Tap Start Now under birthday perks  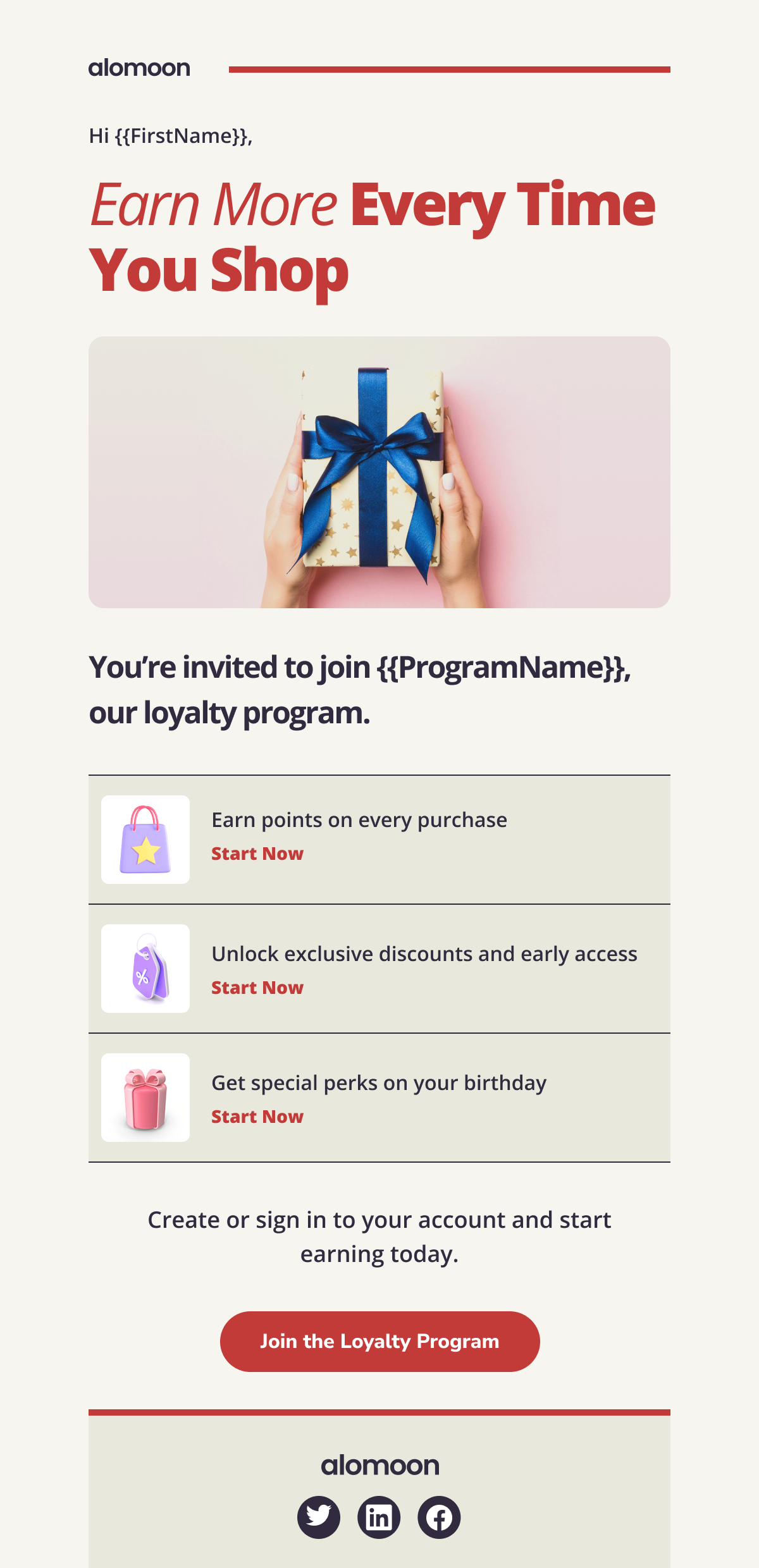point(257,1117)
